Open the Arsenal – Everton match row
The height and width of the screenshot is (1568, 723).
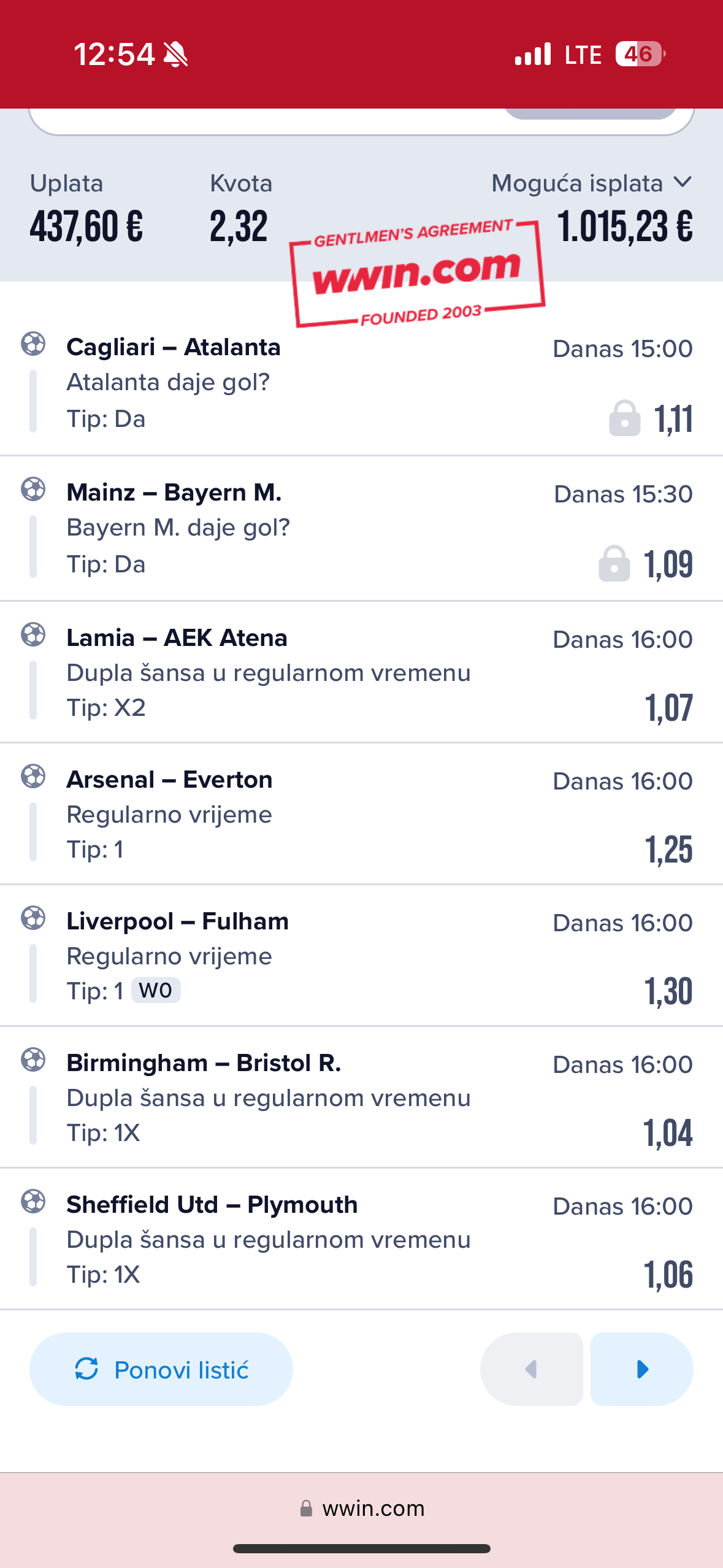[x=361, y=814]
